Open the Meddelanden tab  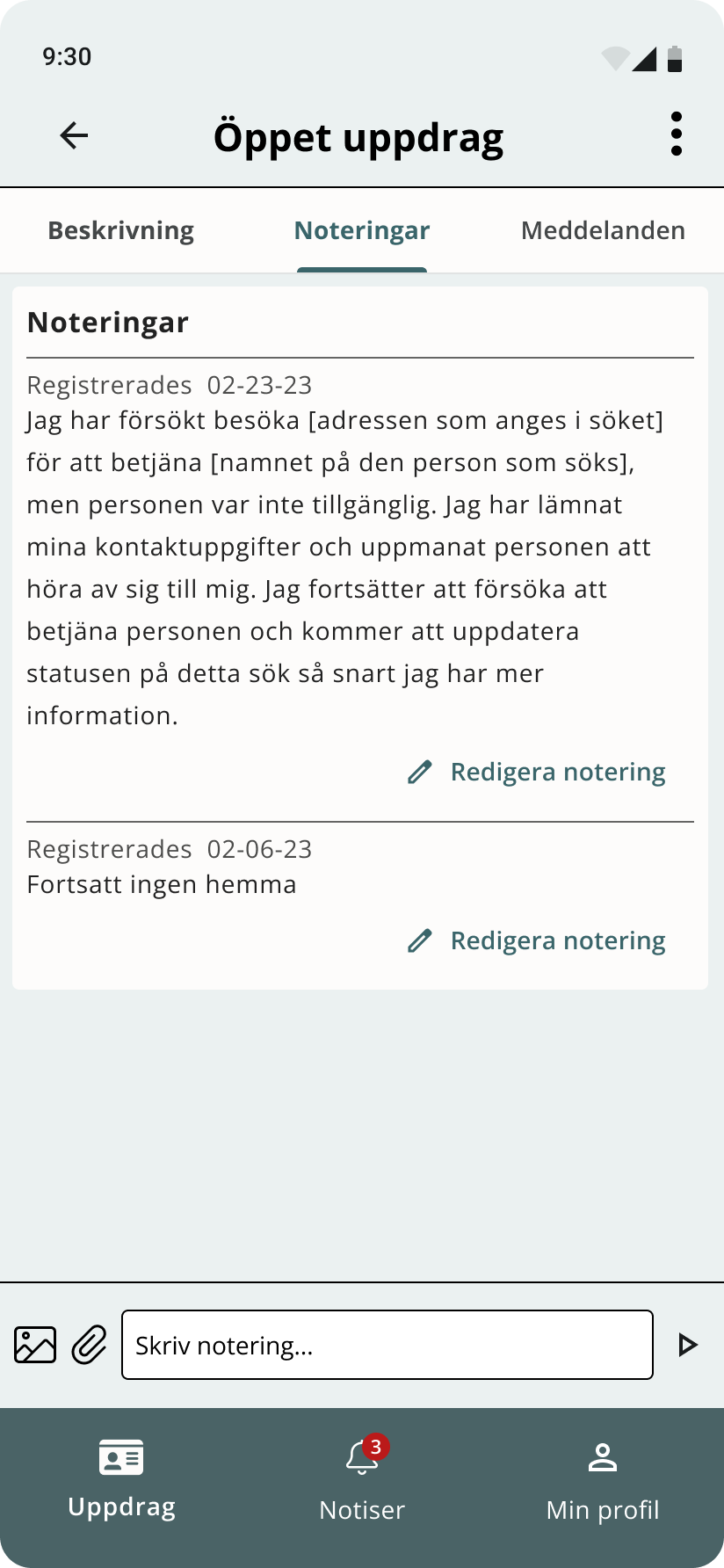pyautogui.click(x=603, y=230)
